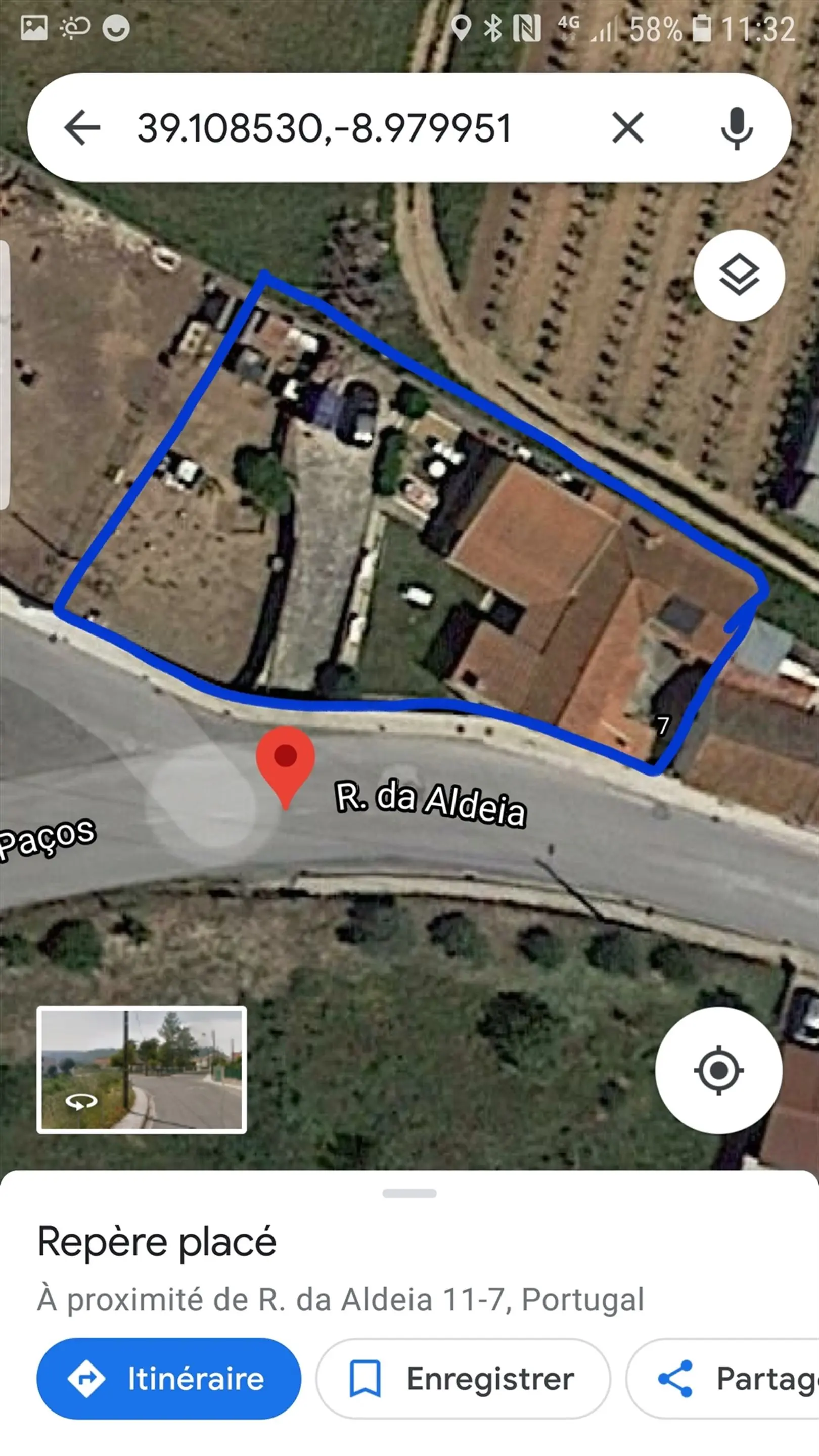The height and width of the screenshot is (1456, 819).
Task: Get directions with the Itinéraire button
Action: point(168,1379)
